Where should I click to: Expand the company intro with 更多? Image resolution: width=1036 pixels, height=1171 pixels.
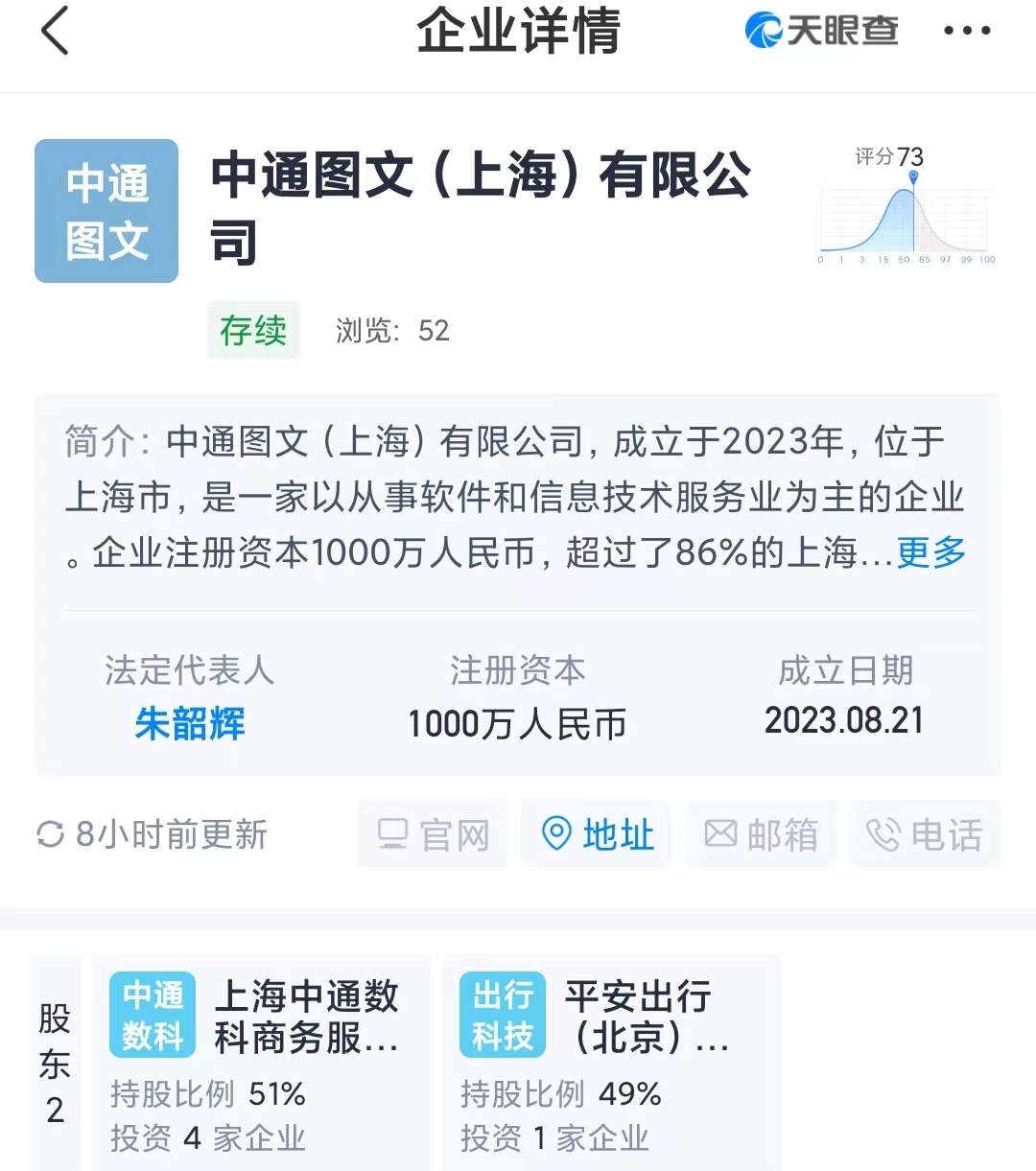[930, 552]
